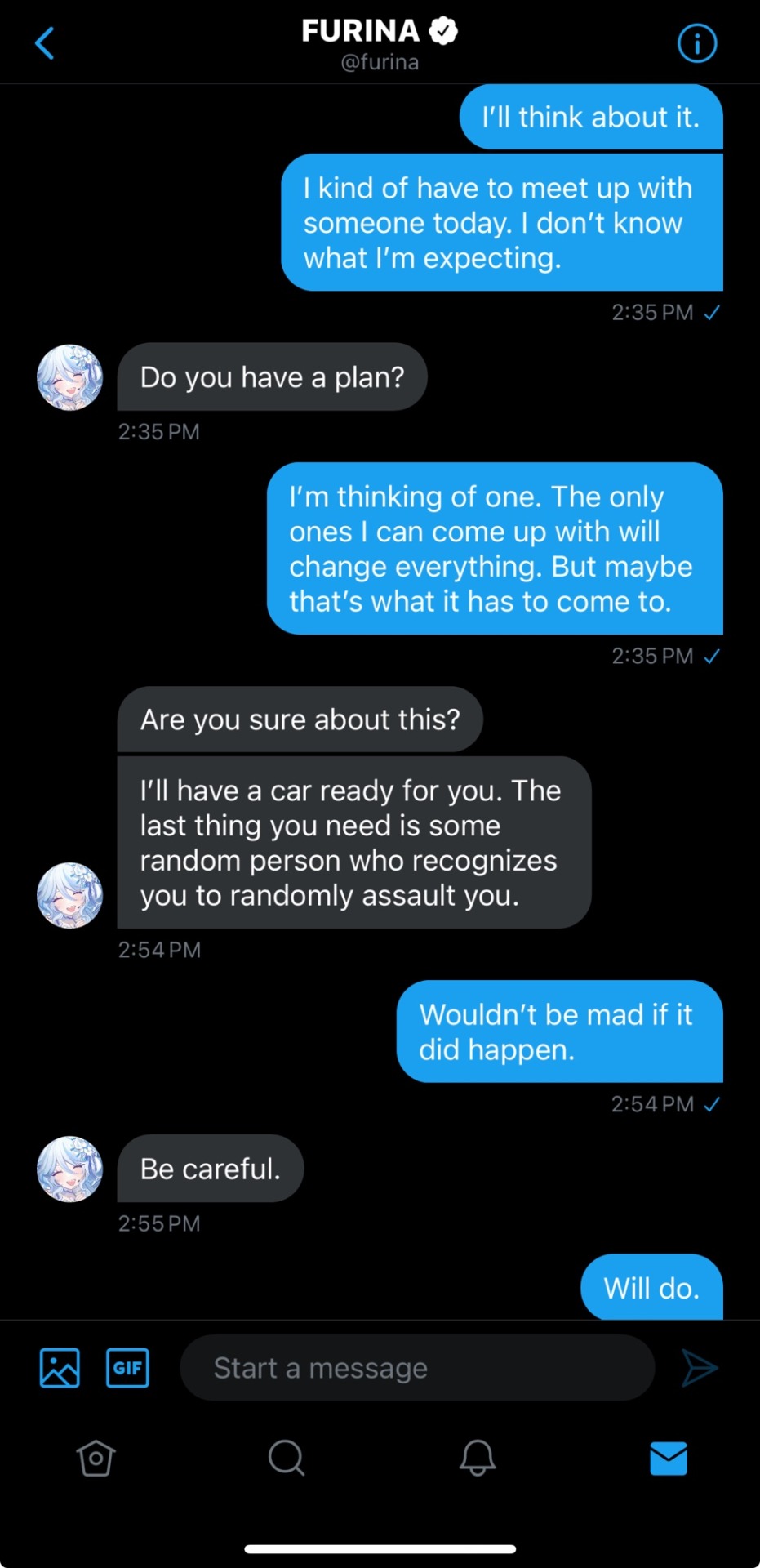Open the GIF picker

pyautogui.click(x=127, y=1367)
